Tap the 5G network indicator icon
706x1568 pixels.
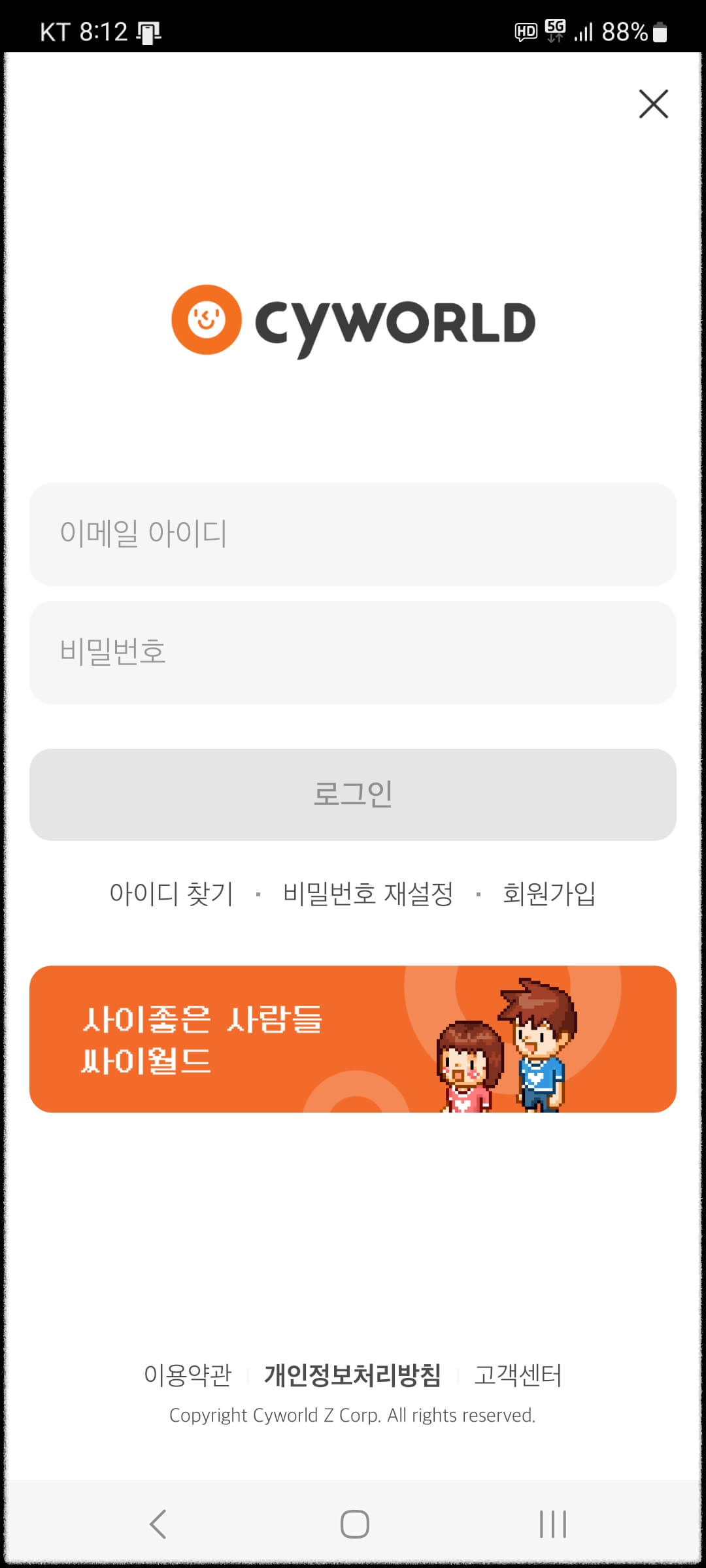[x=555, y=30]
